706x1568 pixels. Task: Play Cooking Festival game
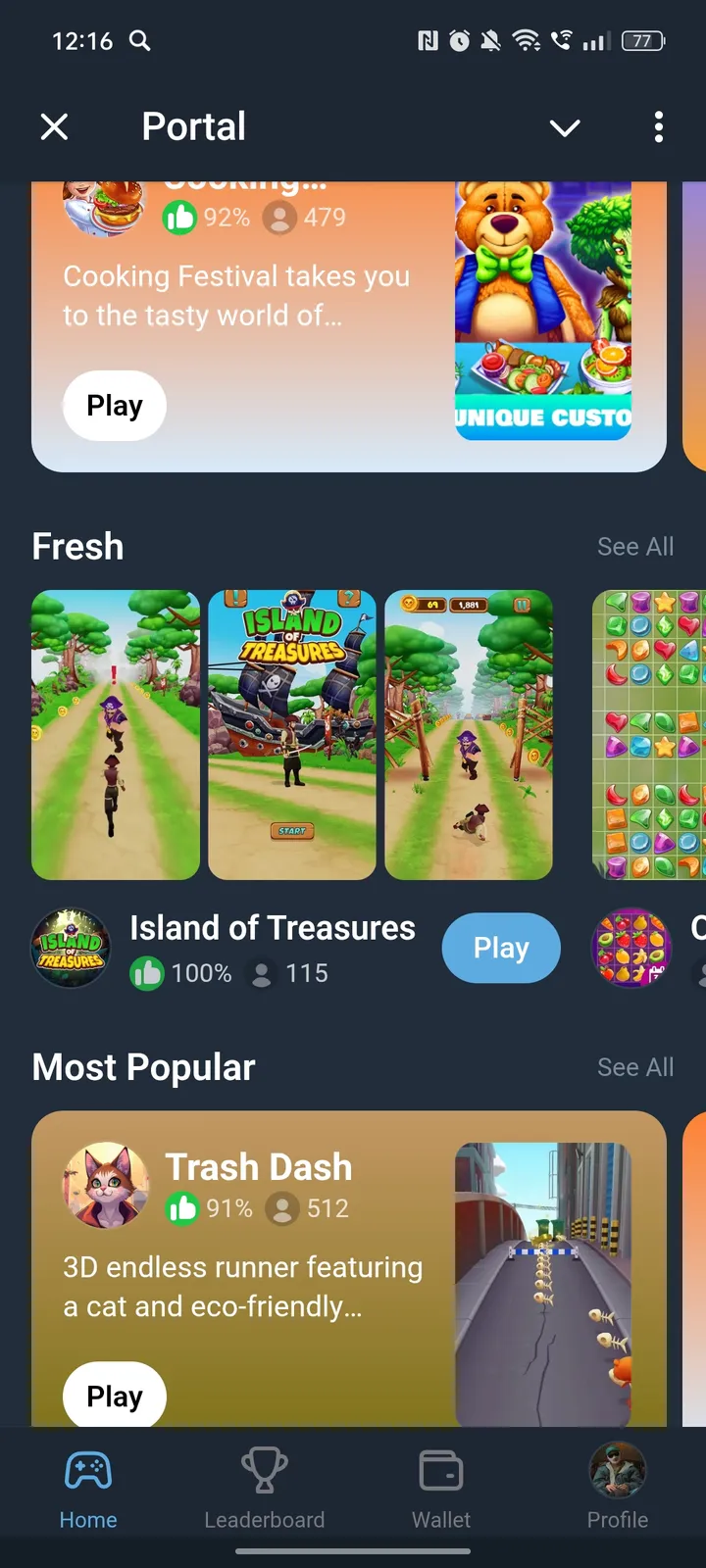[115, 406]
